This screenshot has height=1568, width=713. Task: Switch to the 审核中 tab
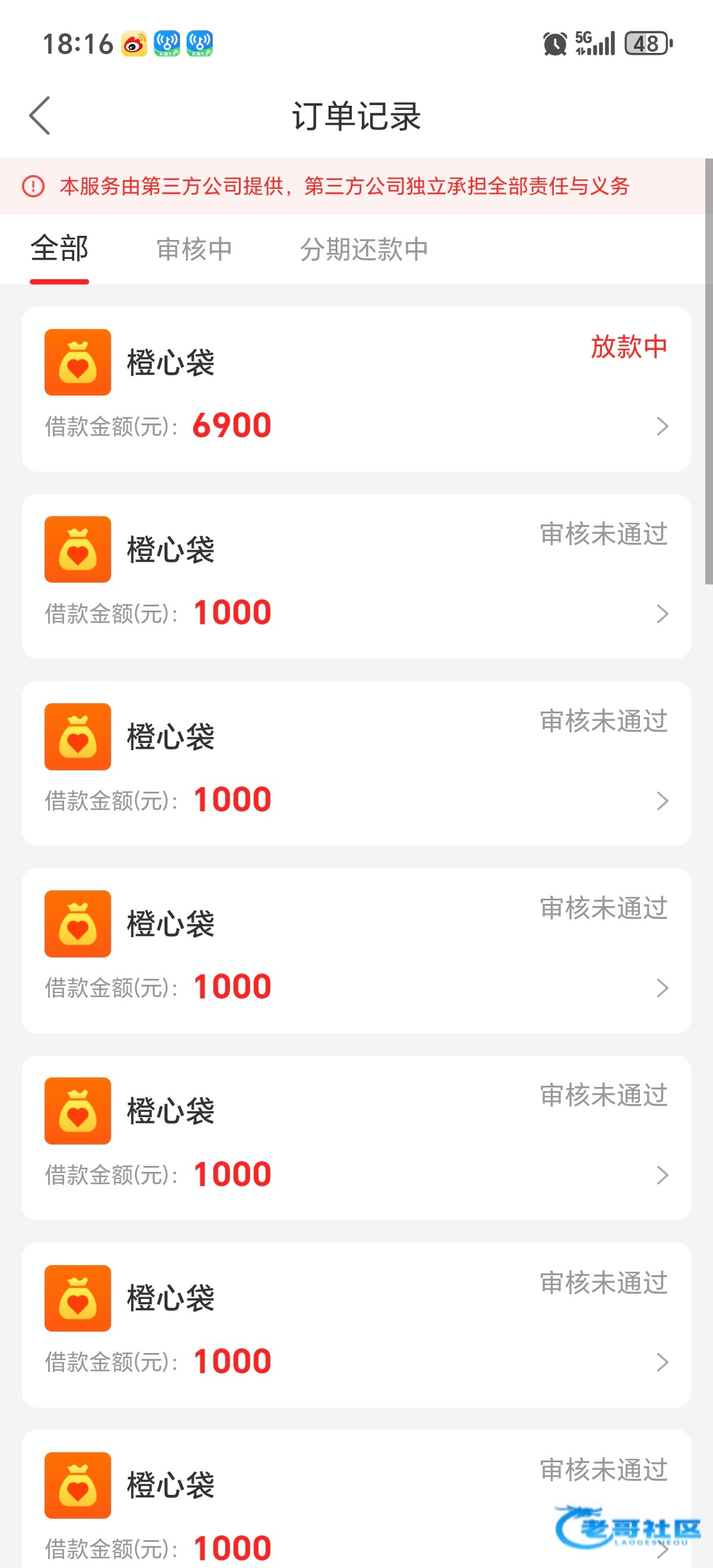[x=194, y=249]
